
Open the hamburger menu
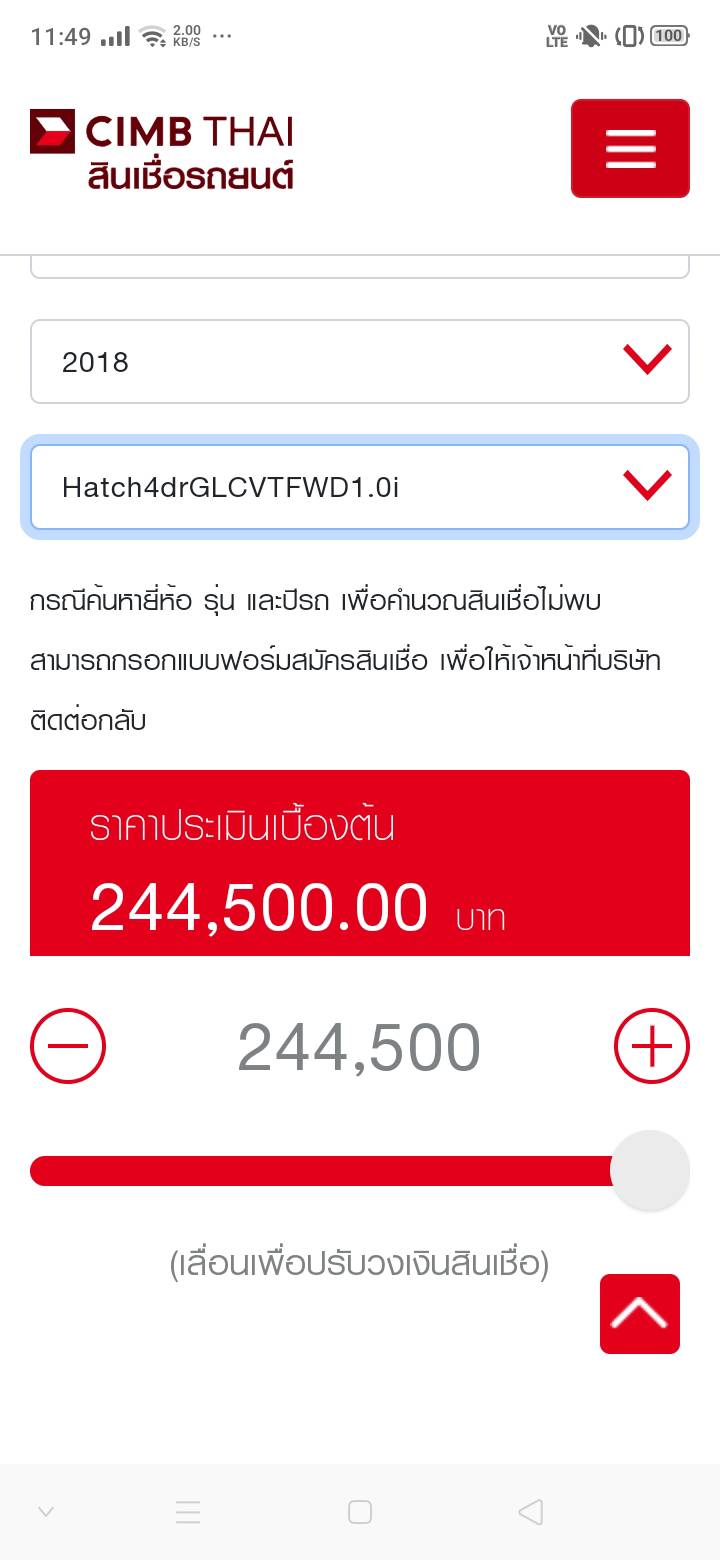630,149
